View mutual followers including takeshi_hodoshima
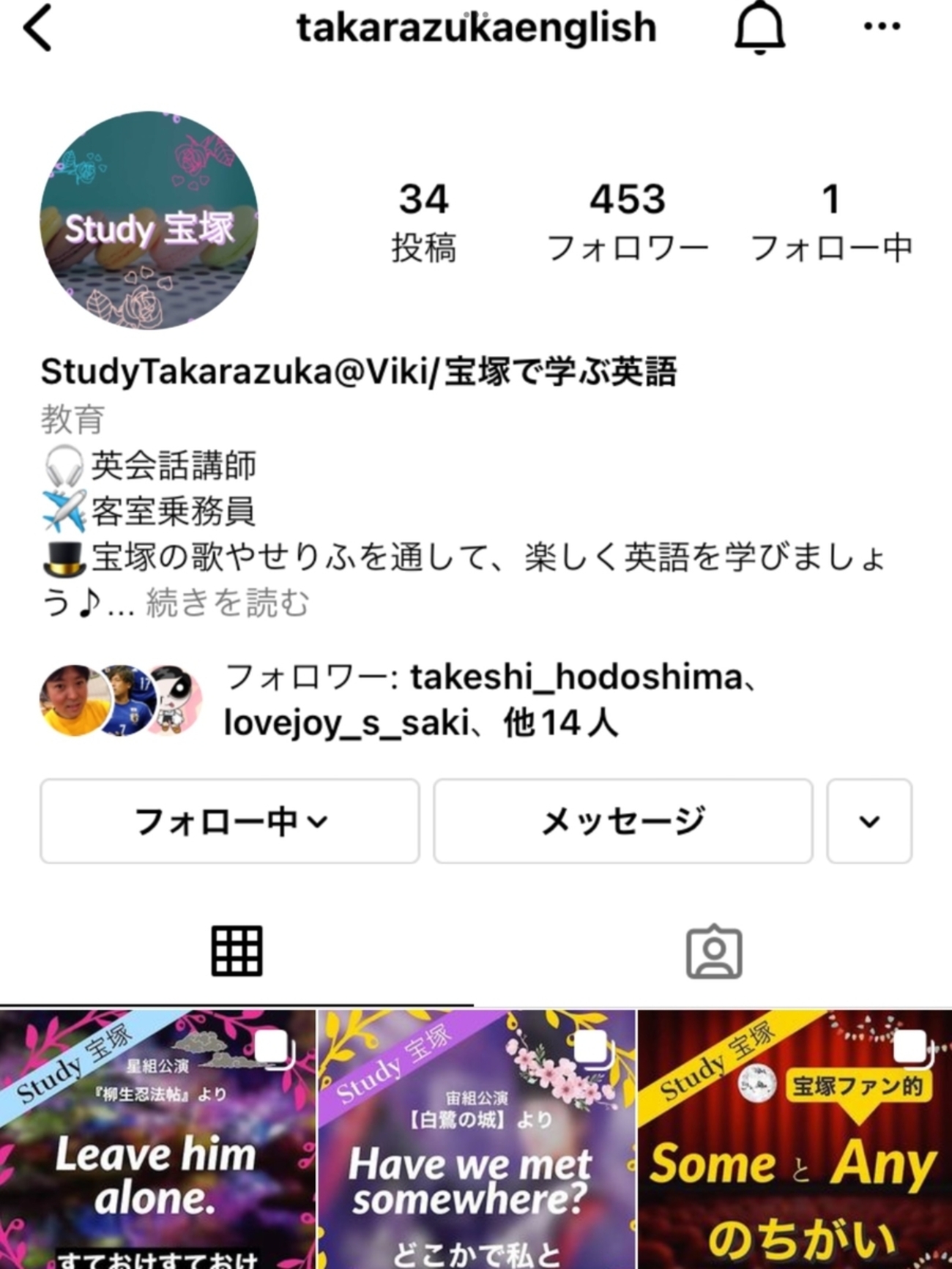 point(410,700)
